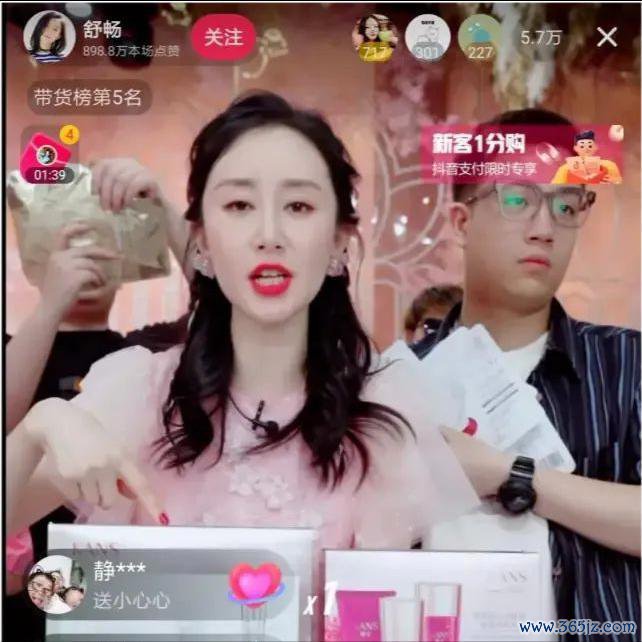Close the livestream

click(x=606, y=38)
